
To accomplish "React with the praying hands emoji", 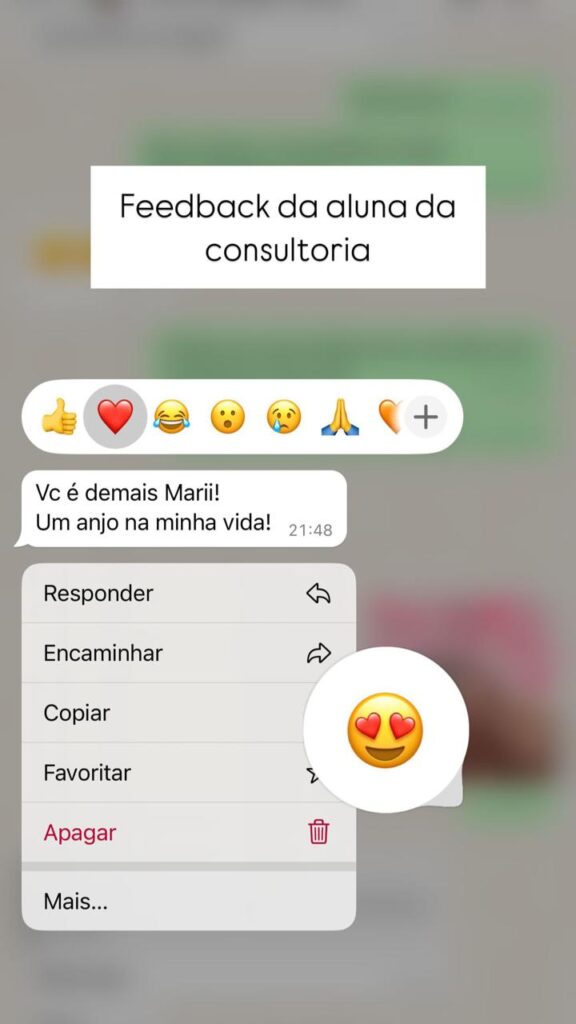I will [x=340, y=417].
